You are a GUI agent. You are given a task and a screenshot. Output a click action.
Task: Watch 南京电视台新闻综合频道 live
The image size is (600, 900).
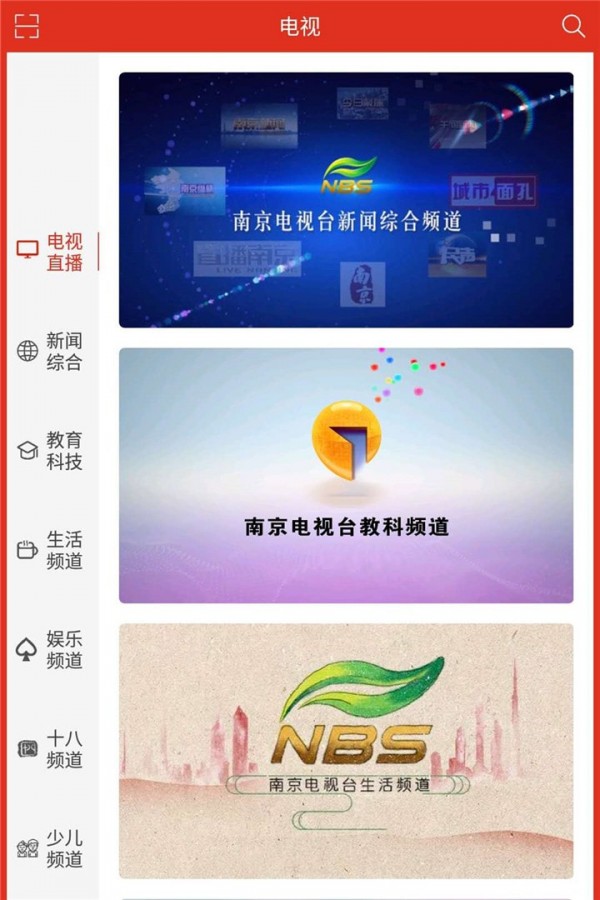point(346,200)
